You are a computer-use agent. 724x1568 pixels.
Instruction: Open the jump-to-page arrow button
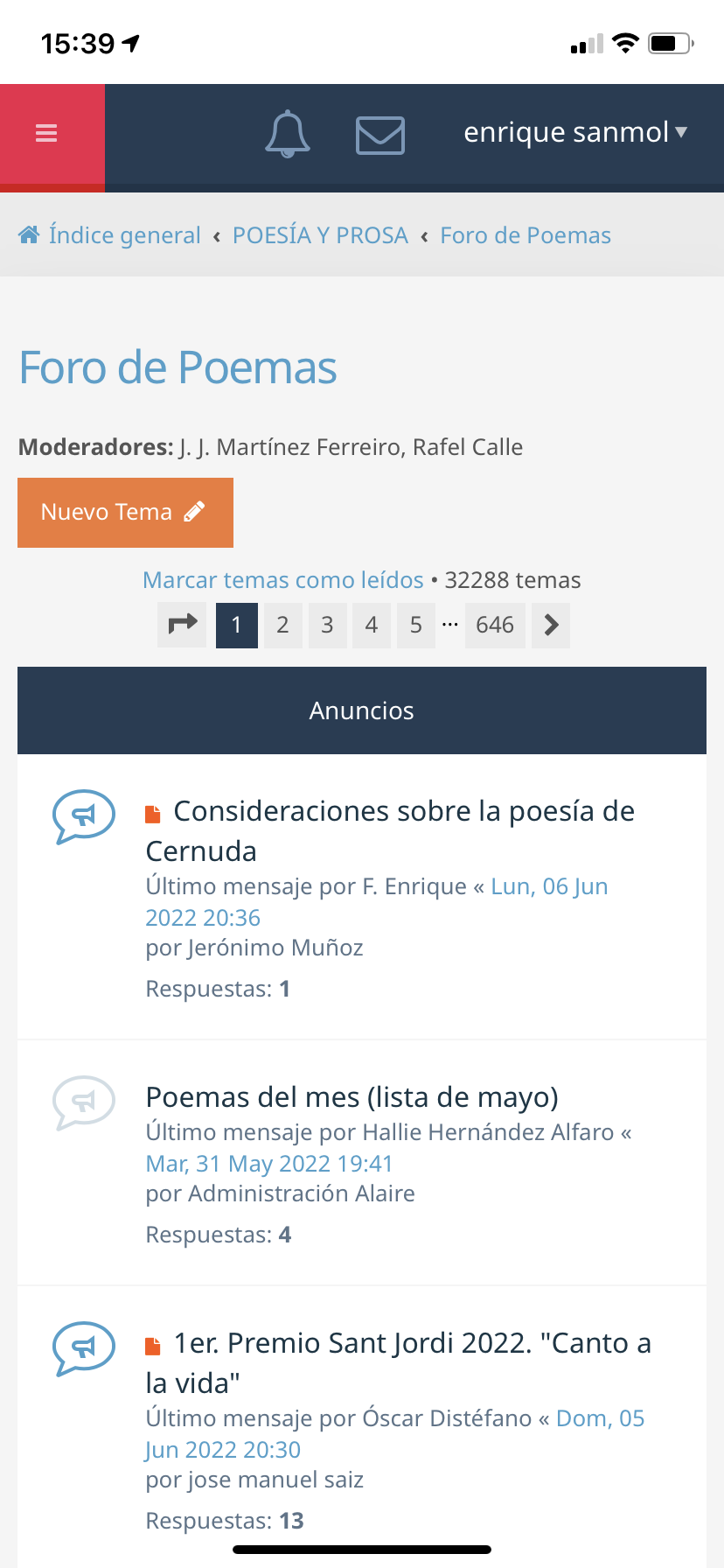click(x=182, y=626)
